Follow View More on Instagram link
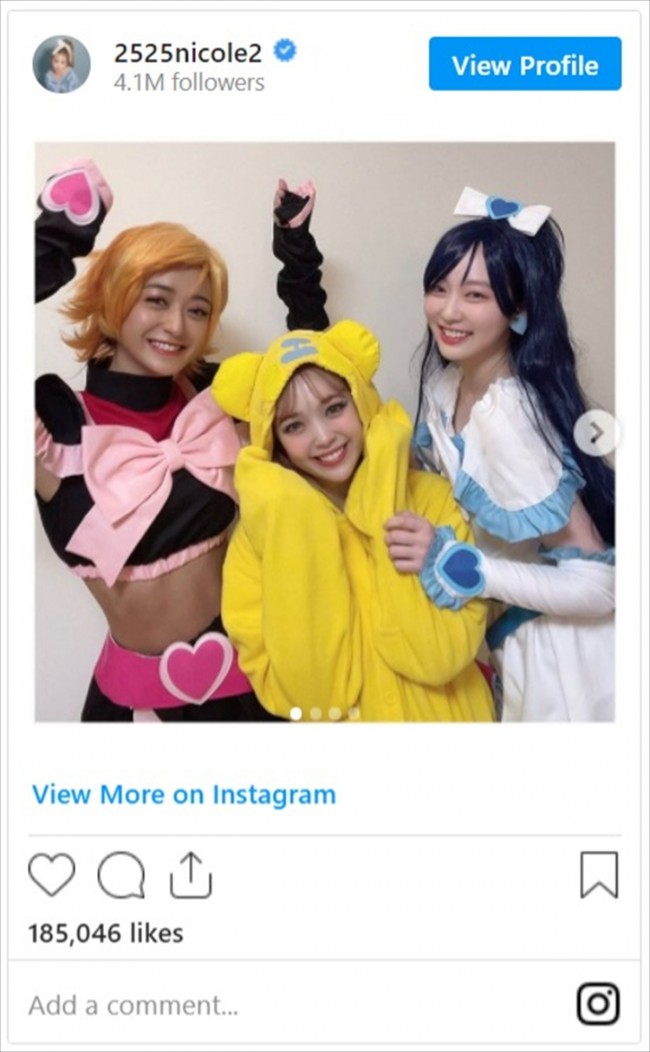 tap(184, 795)
